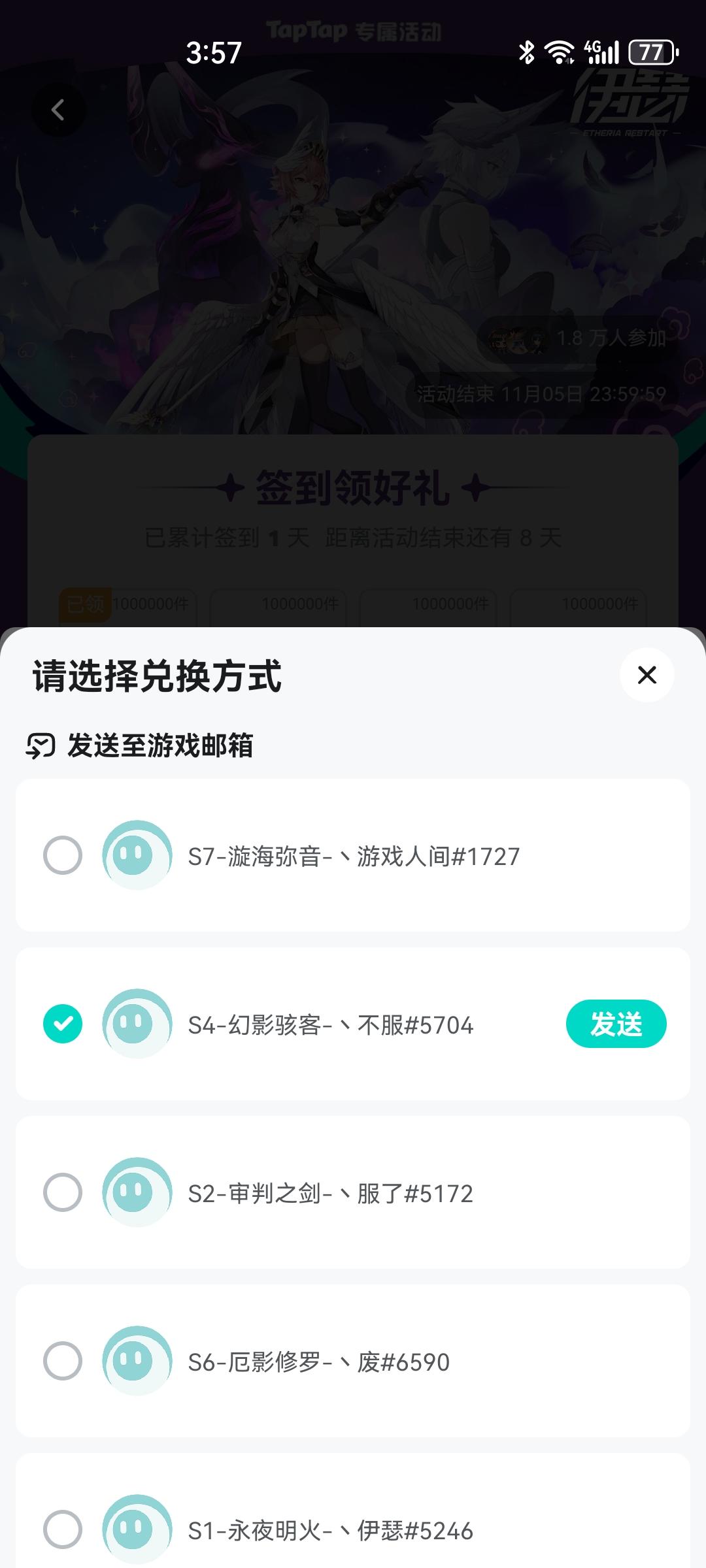Tap the avatar of S4-幻影骇客 account
Image resolution: width=706 pixels, height=1568 pixels.
(136, 1023)
